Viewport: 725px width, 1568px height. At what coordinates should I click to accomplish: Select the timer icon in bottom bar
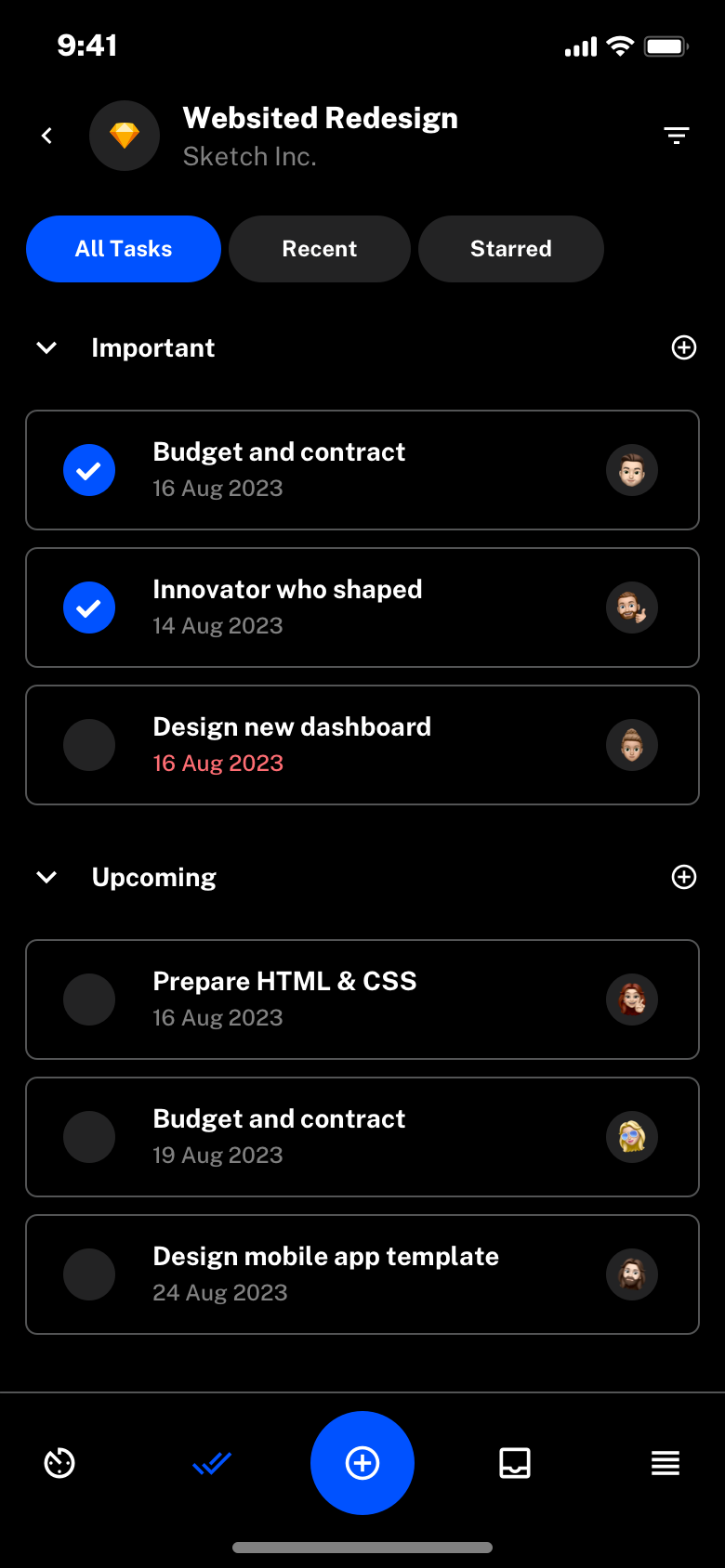[x=59, y=1463]
